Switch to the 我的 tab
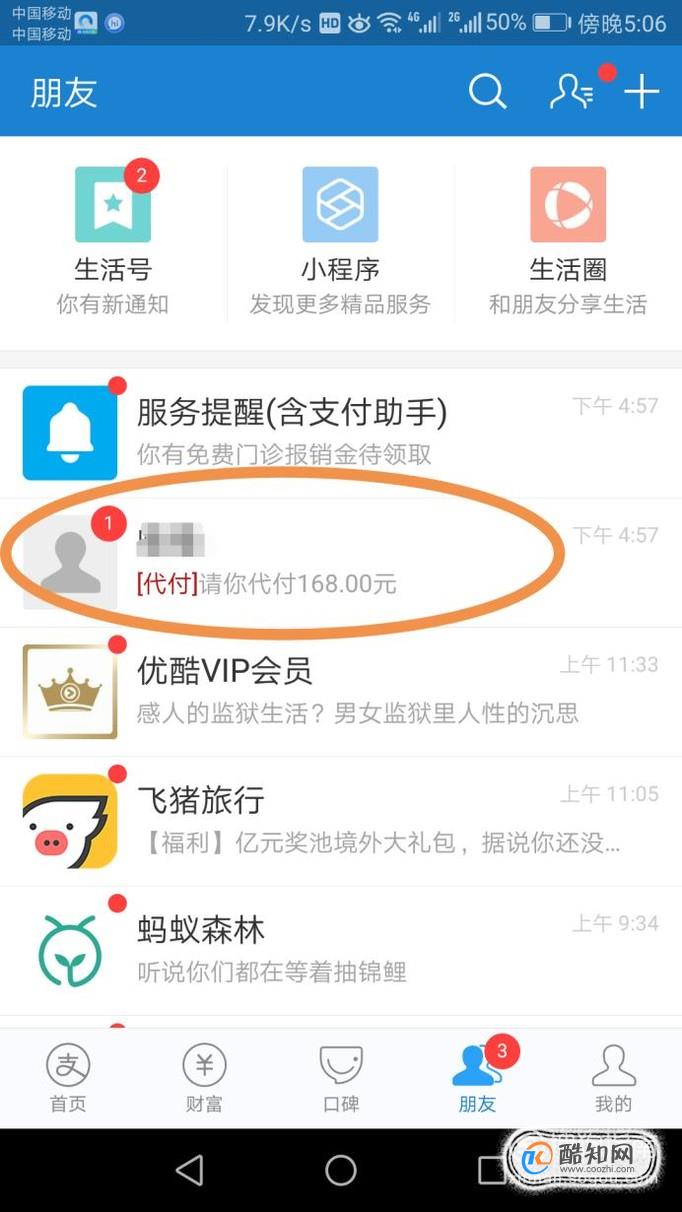 click(x=613, y=1079)
